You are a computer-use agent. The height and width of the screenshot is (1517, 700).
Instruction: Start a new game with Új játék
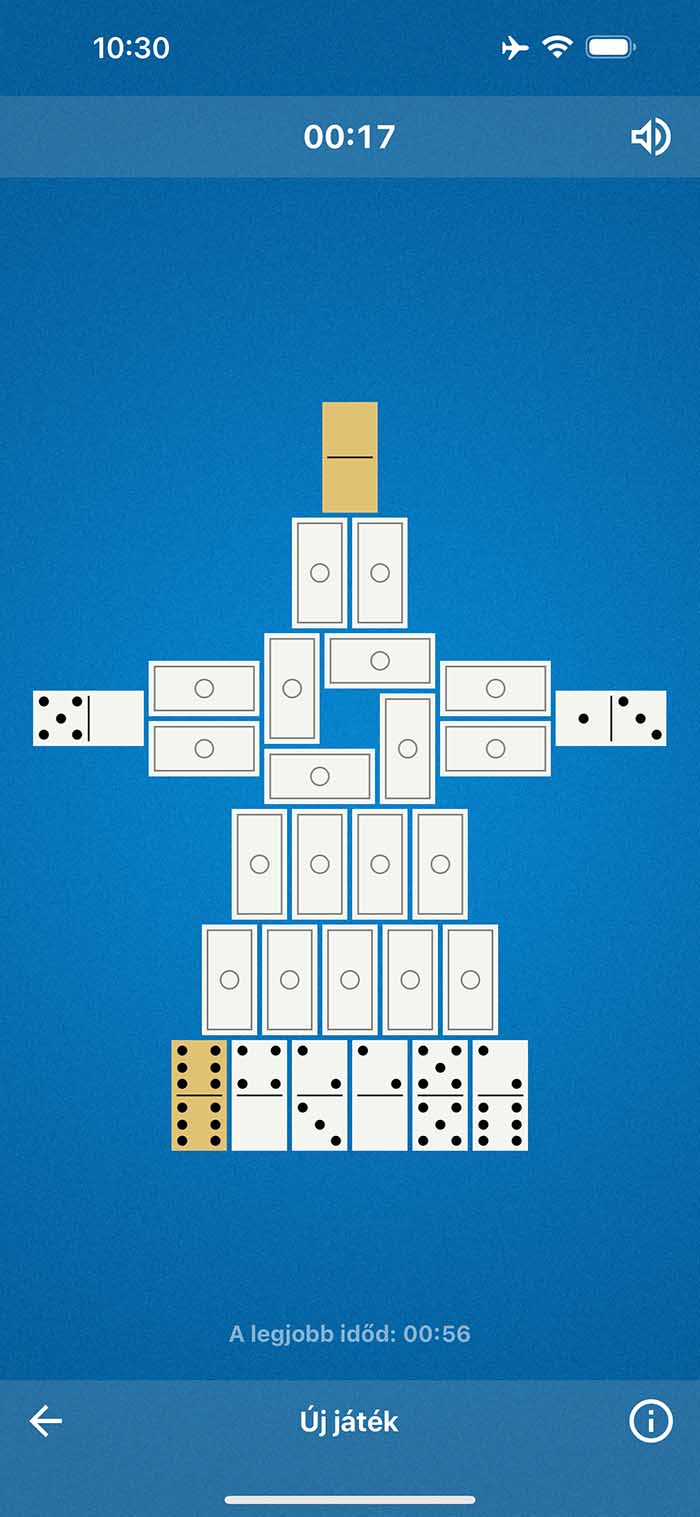349,1421
